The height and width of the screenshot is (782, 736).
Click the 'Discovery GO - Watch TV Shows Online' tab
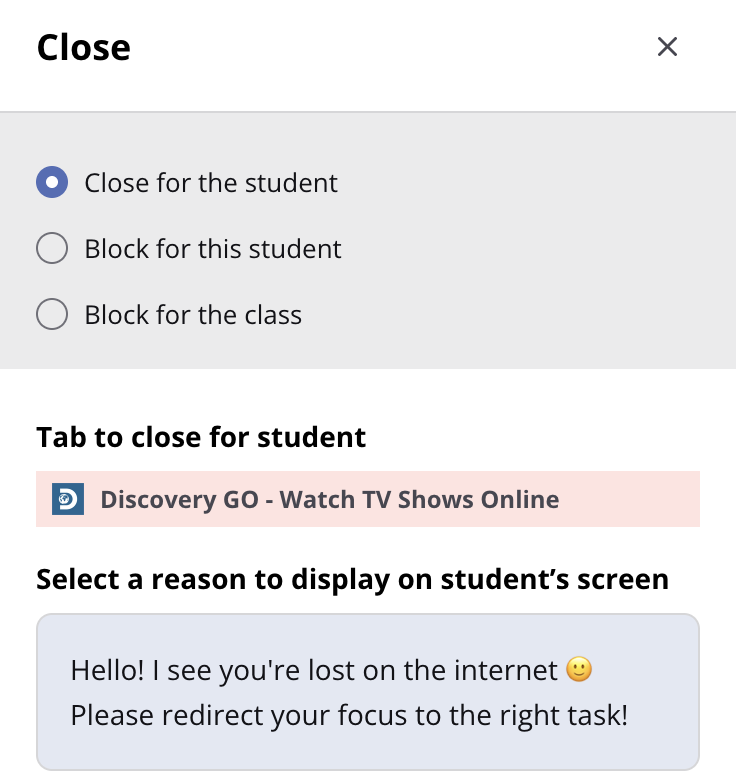click(329, 499)
